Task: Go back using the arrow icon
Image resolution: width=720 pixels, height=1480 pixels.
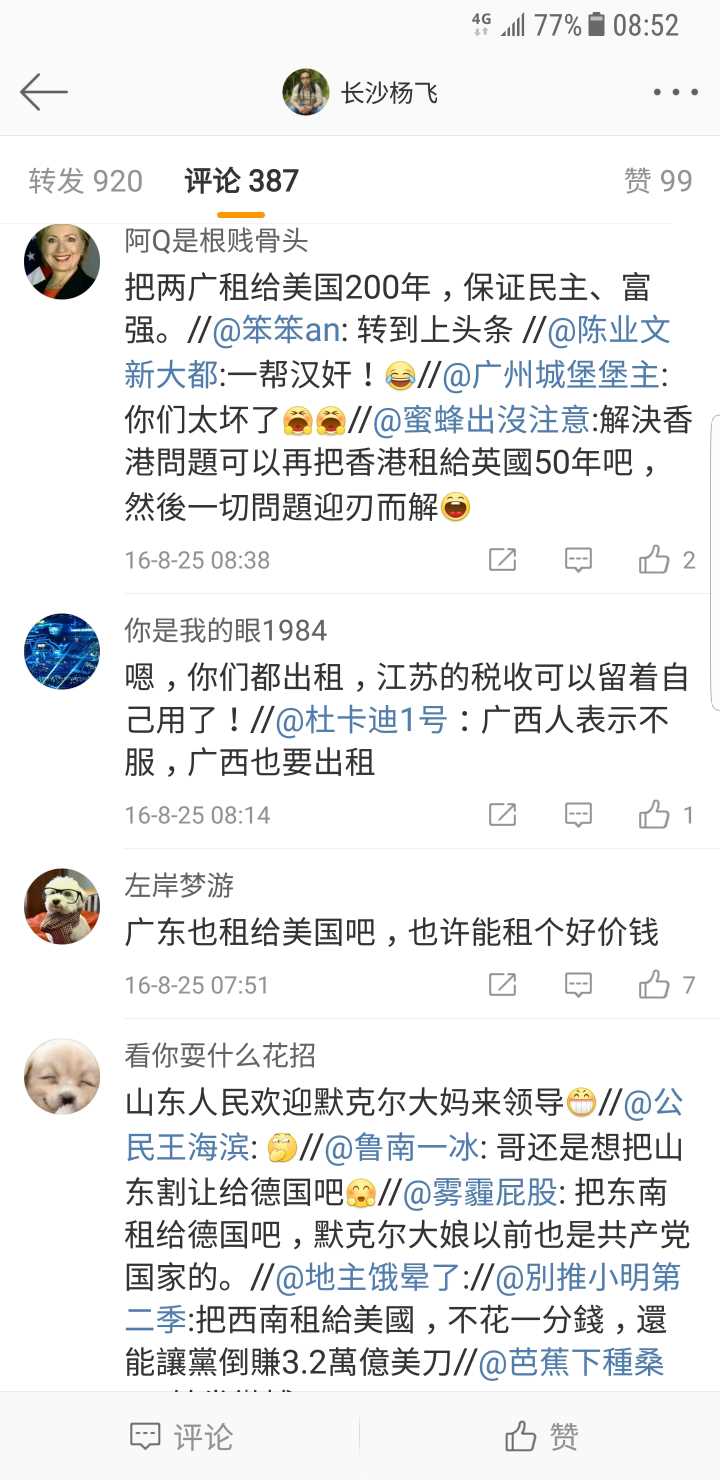Action: pyautogui.click(x=43, y=93)
